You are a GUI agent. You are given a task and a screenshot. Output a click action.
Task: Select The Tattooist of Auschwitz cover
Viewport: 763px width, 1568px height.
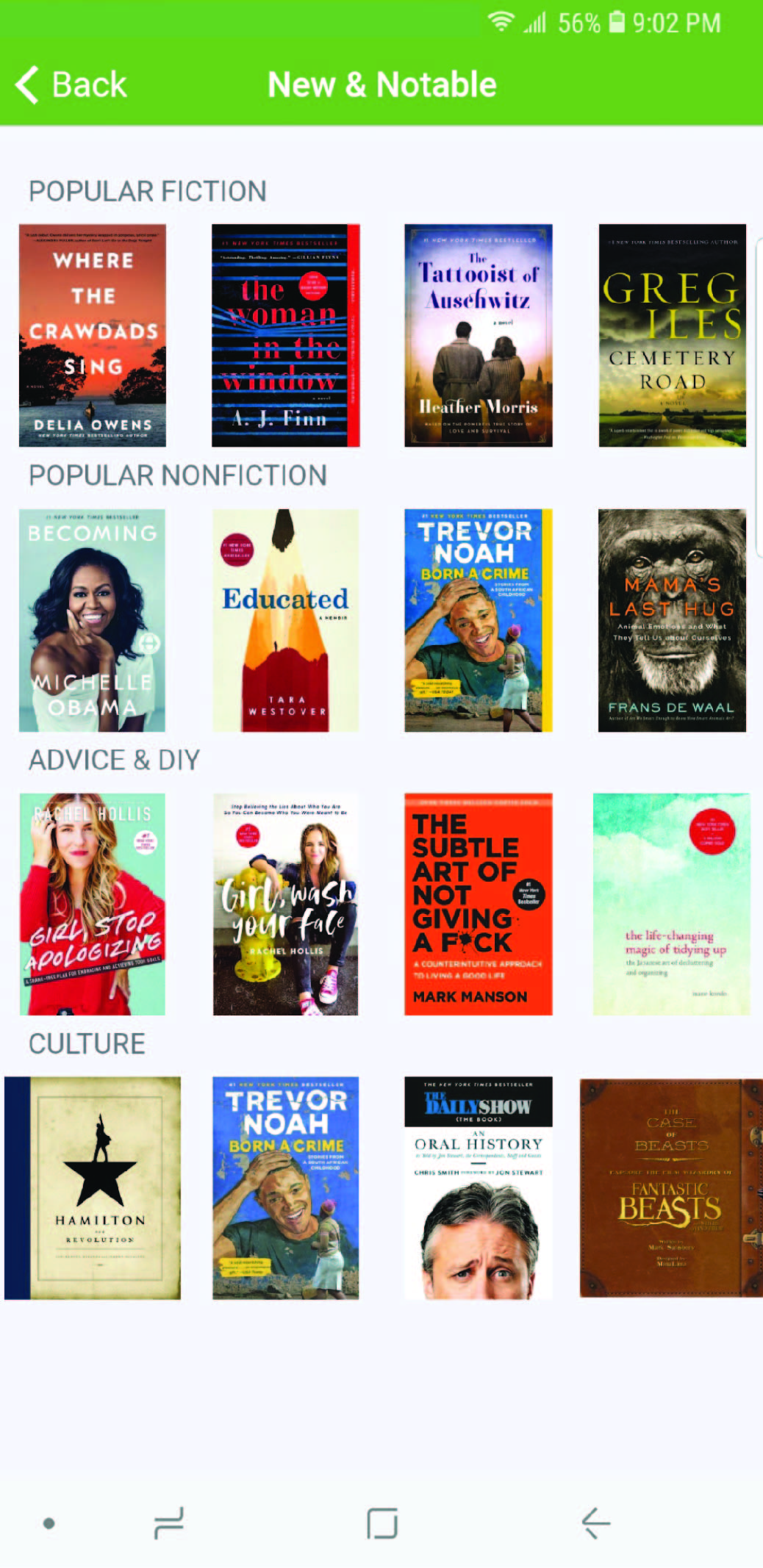tap(479, 335)
